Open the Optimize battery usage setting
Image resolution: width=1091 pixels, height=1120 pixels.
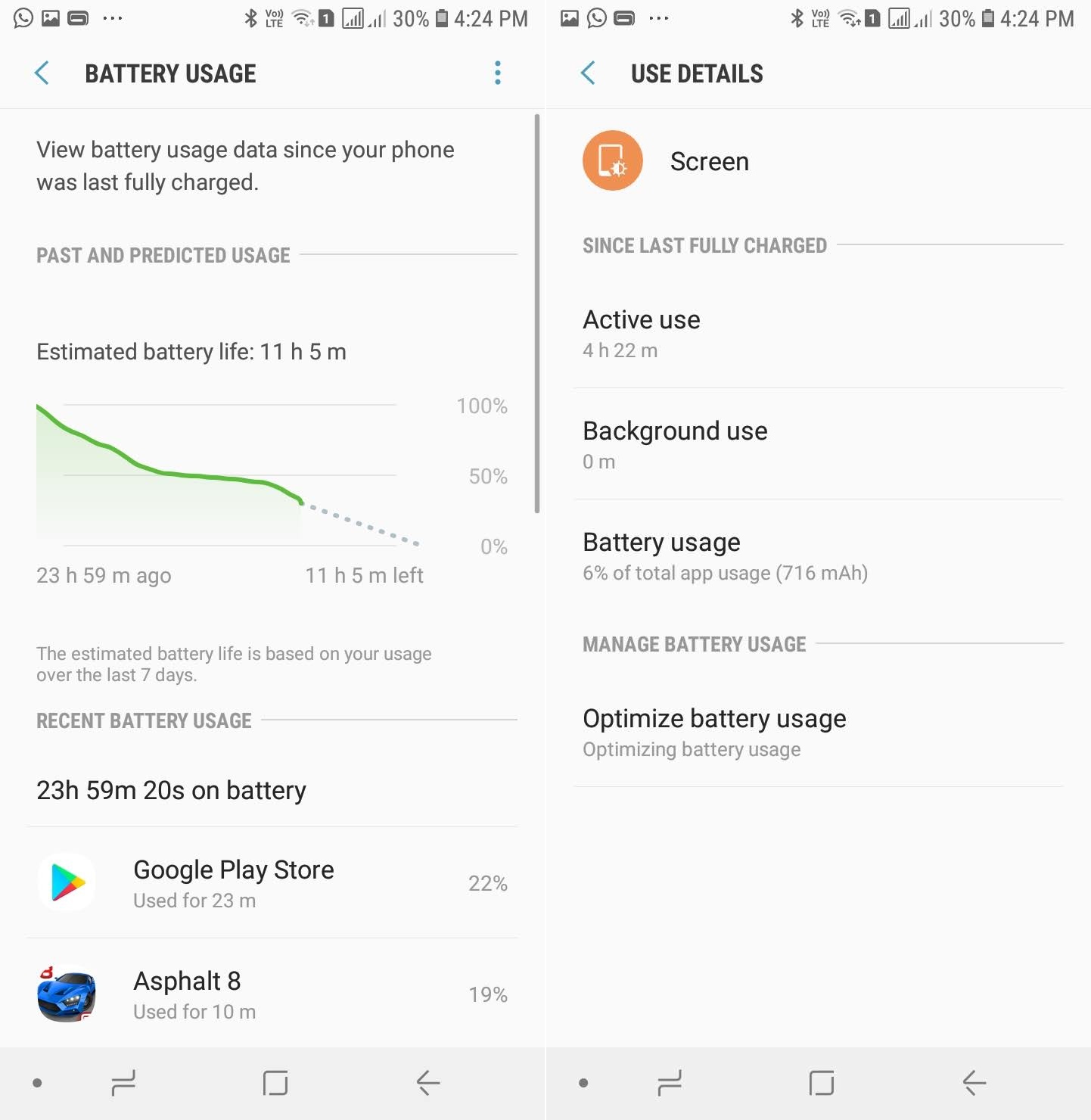[817, 732]
